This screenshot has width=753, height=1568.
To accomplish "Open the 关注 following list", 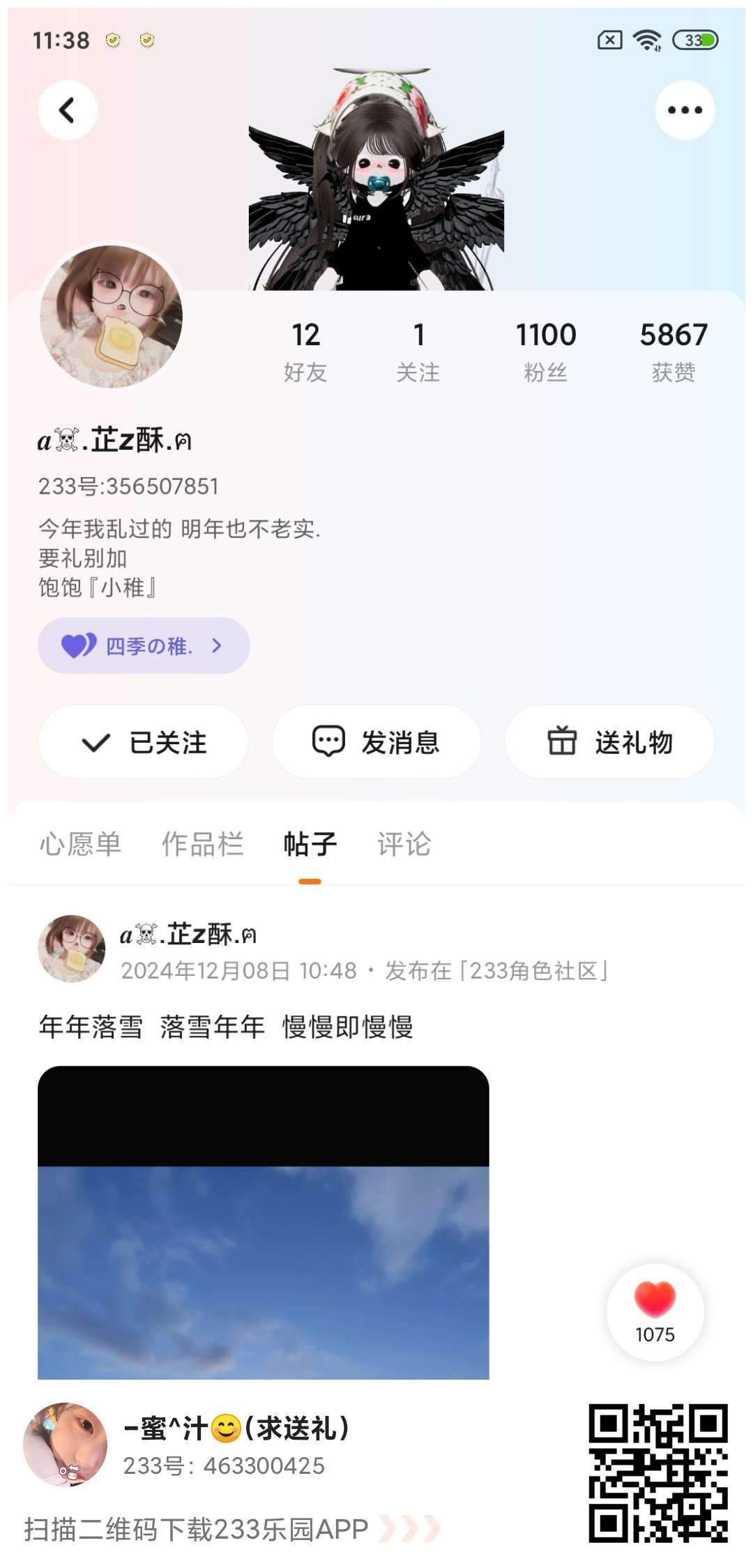I will point(418,352).
